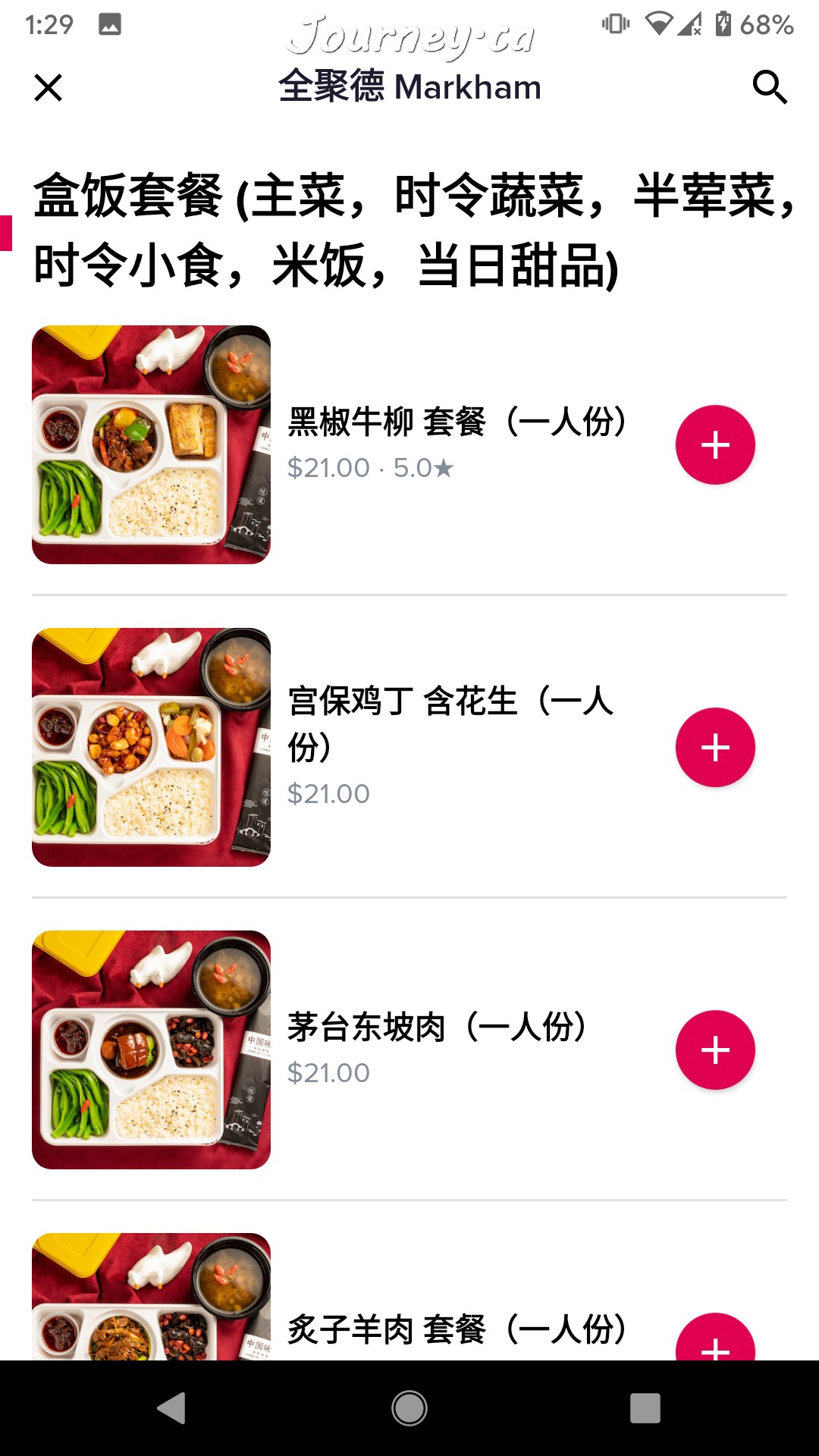The width and height of the screenshot is (819, 1456).
Task: Search the restaurant menu
Action: 769,87
